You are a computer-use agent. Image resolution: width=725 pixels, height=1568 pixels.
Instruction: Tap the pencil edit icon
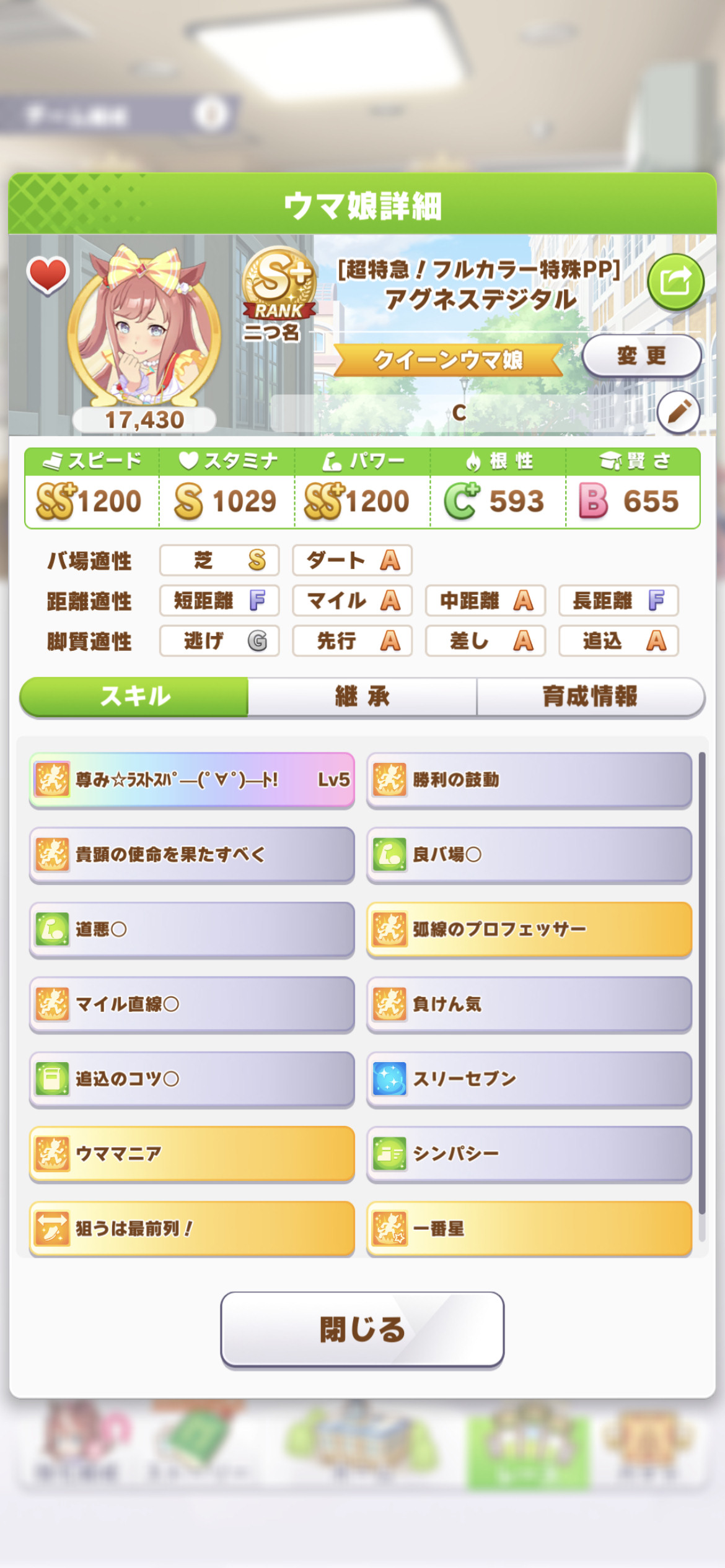pyautogui.click(x=679, y=411)
